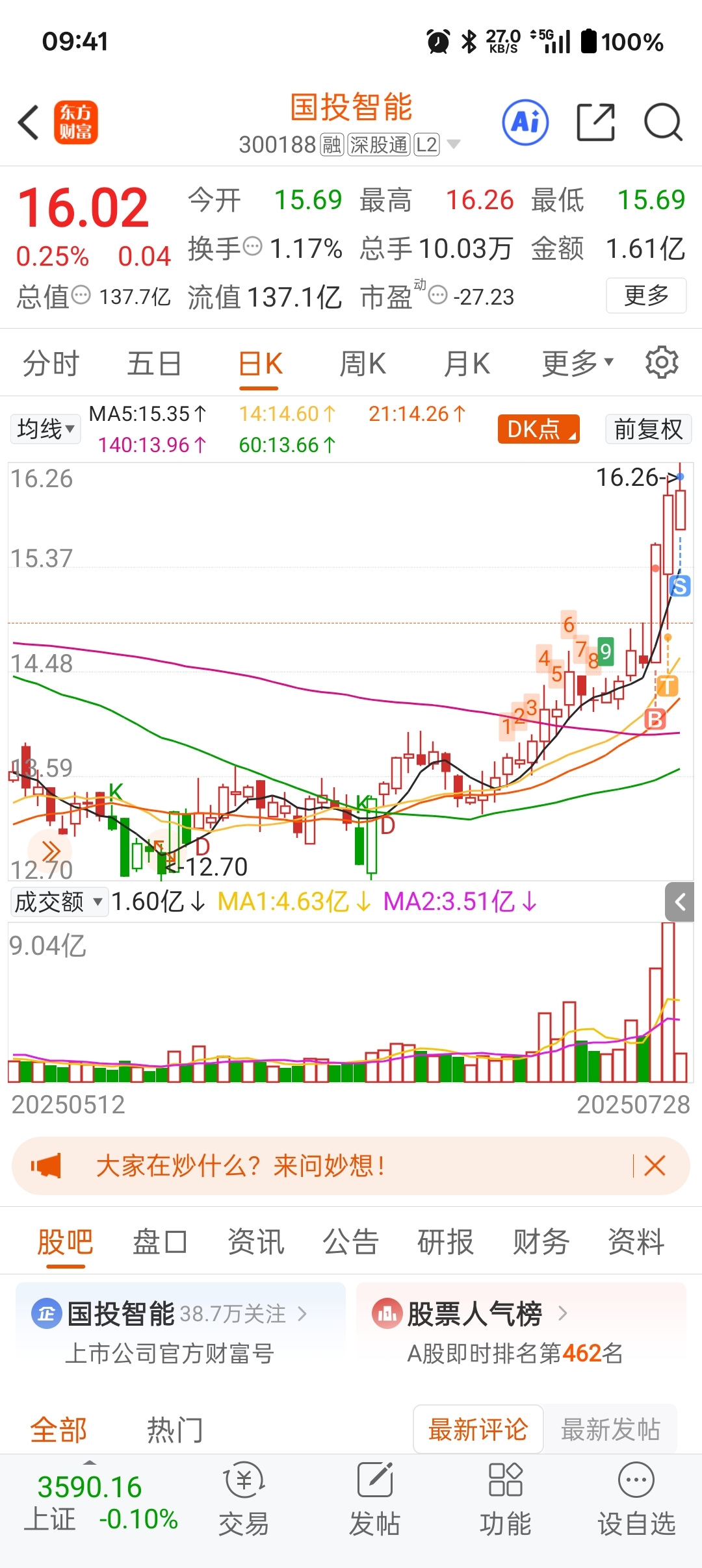Screen dimensions: 702x1568
Task: Open the Ai assistant icon
Action: click(x=525, y=122)
